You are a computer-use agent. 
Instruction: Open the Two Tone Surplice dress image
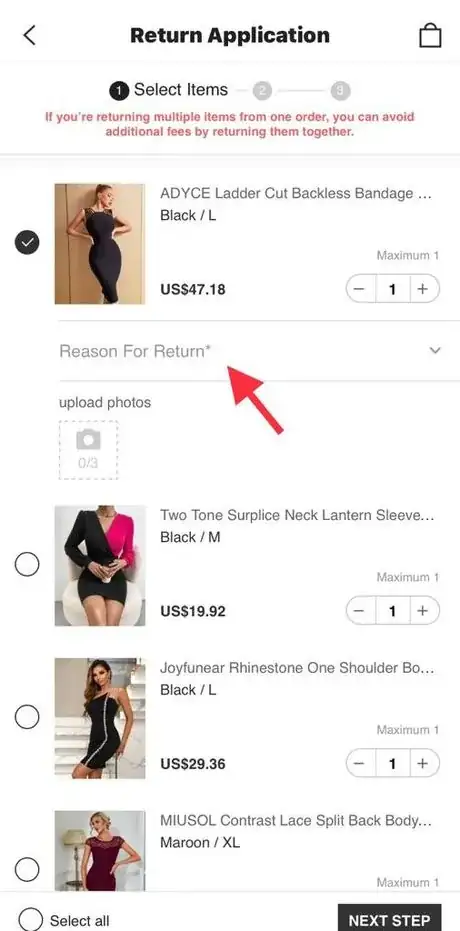coord(100,565)
